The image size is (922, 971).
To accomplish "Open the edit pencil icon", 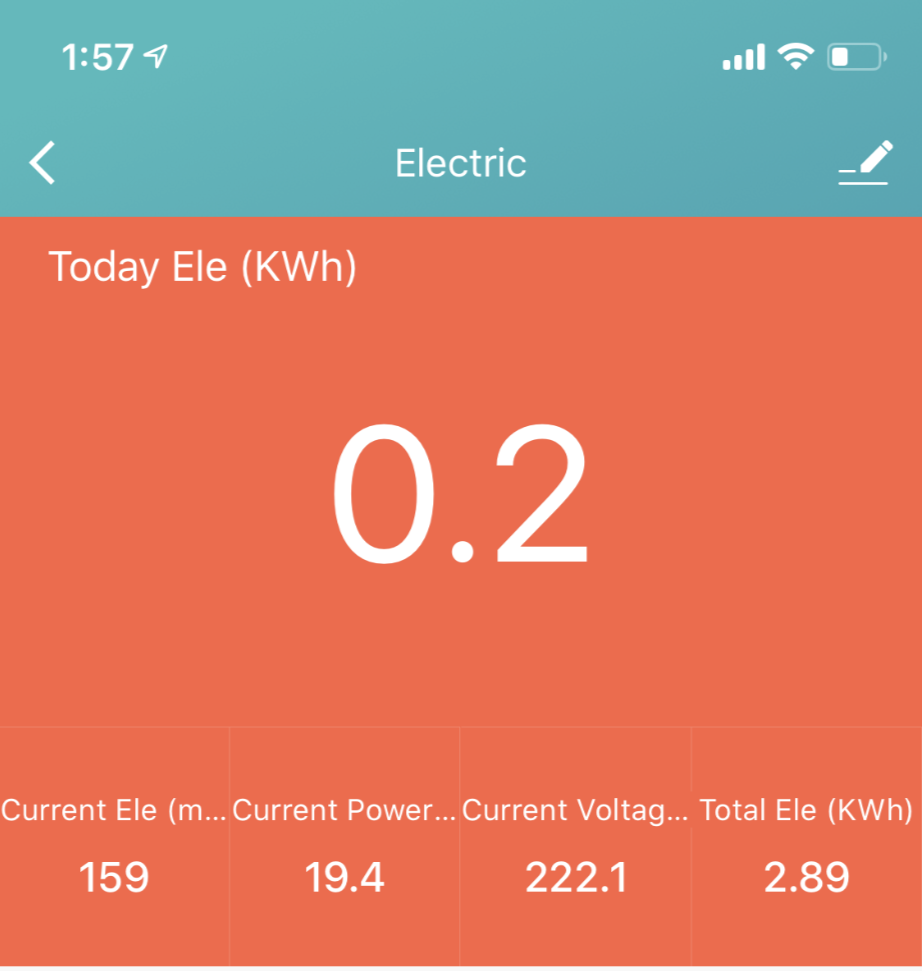I will tap(865, 163).
